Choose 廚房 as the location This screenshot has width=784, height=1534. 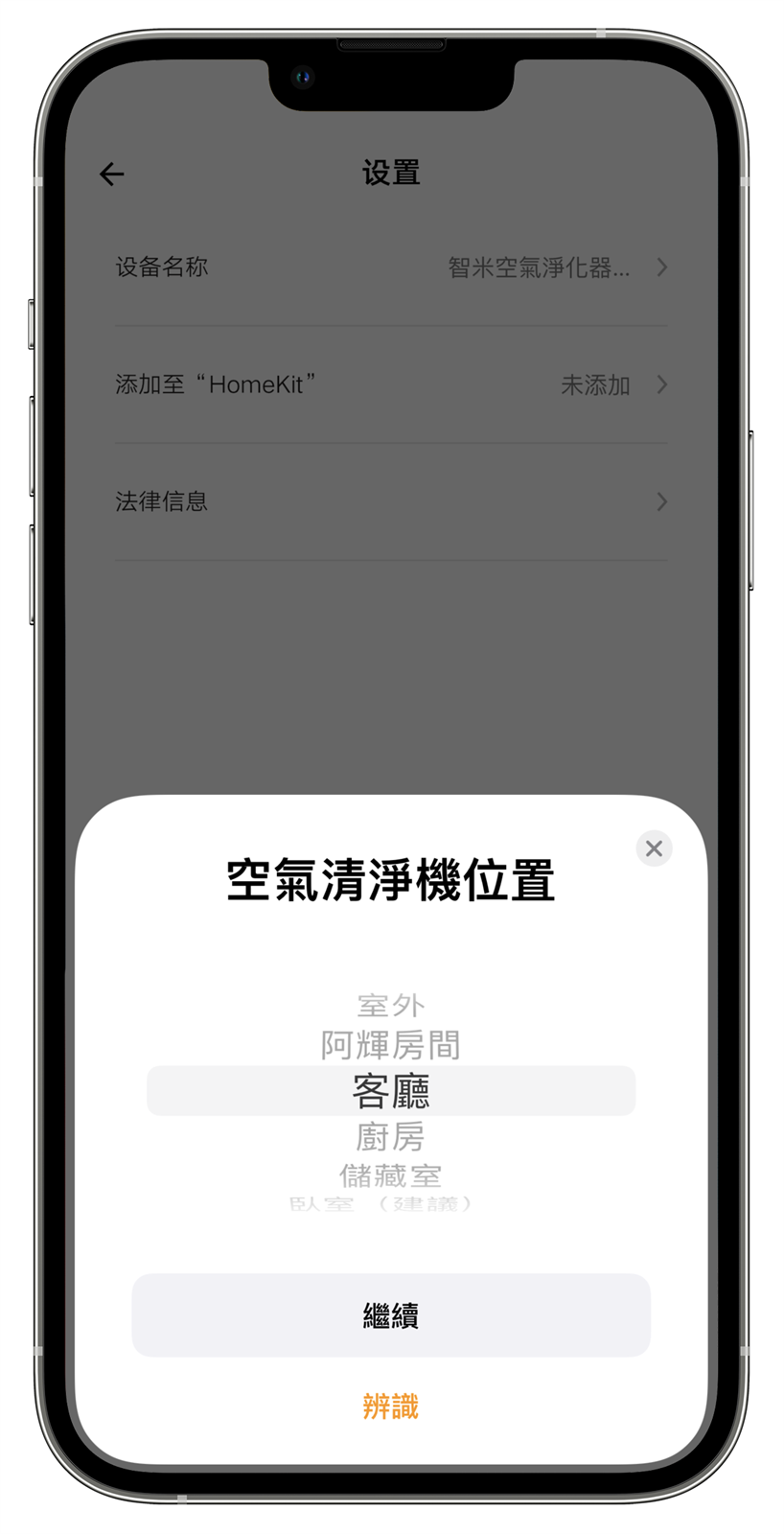(x=391, y=1137)
